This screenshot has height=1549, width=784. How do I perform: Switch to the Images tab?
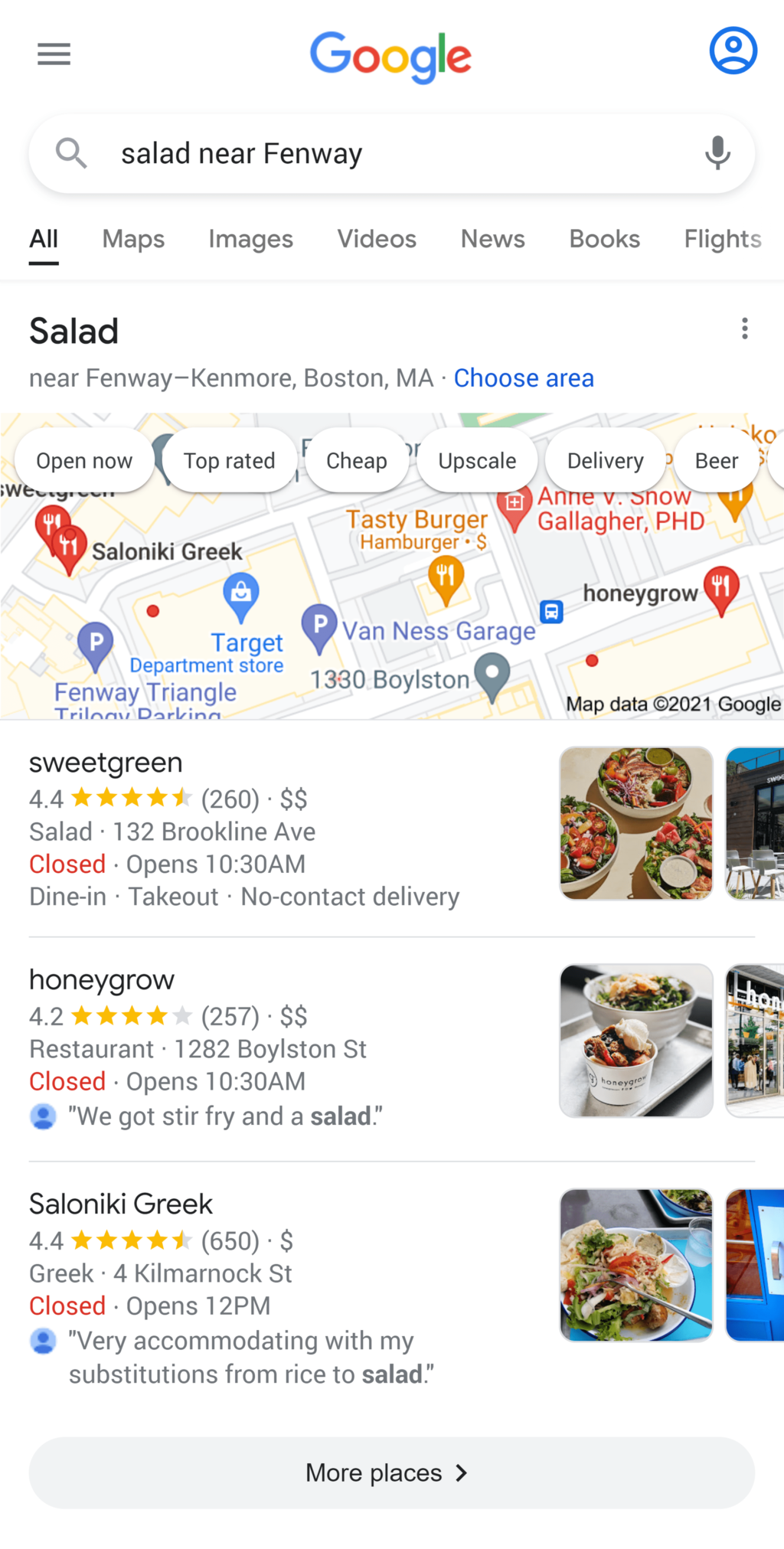(250, 239)
